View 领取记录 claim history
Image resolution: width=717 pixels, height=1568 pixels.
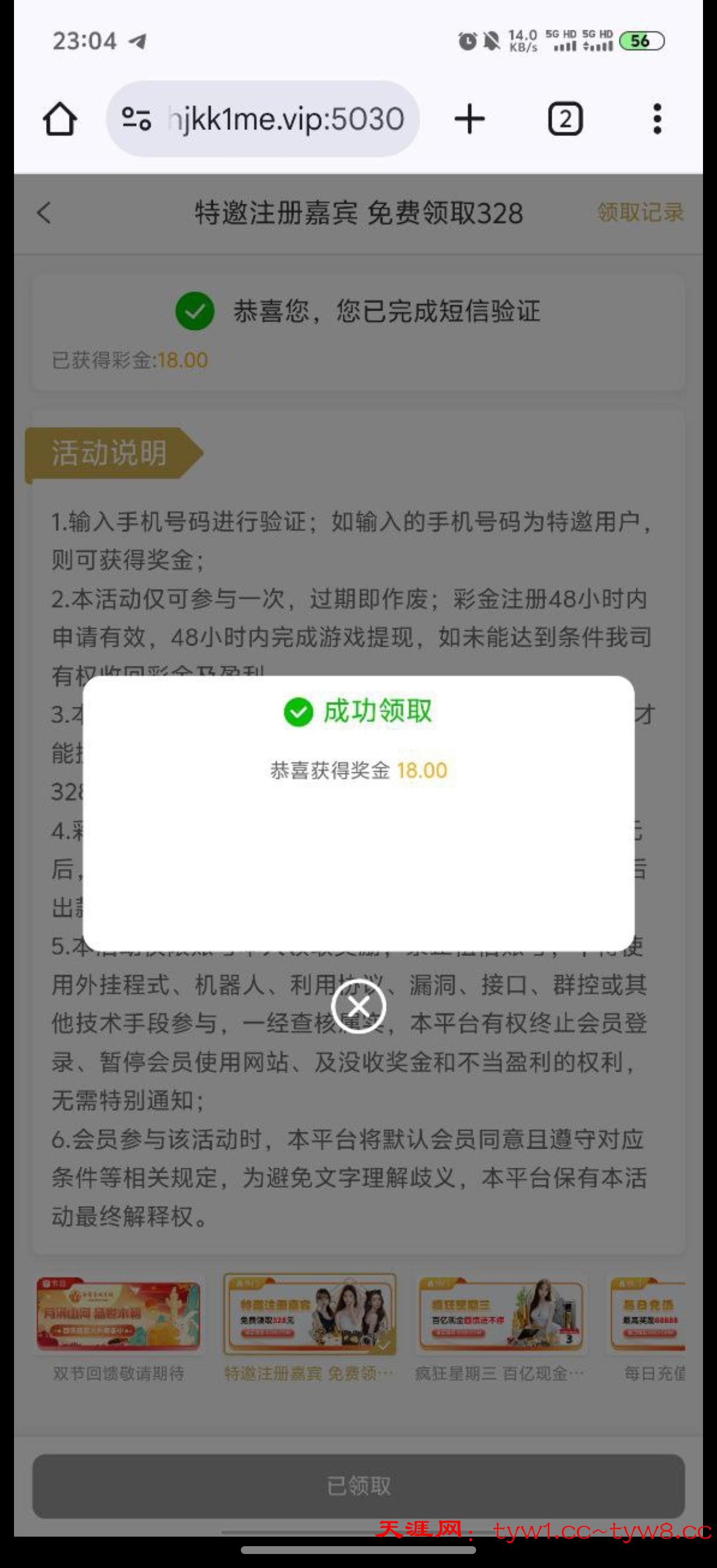tap(640, 212)
